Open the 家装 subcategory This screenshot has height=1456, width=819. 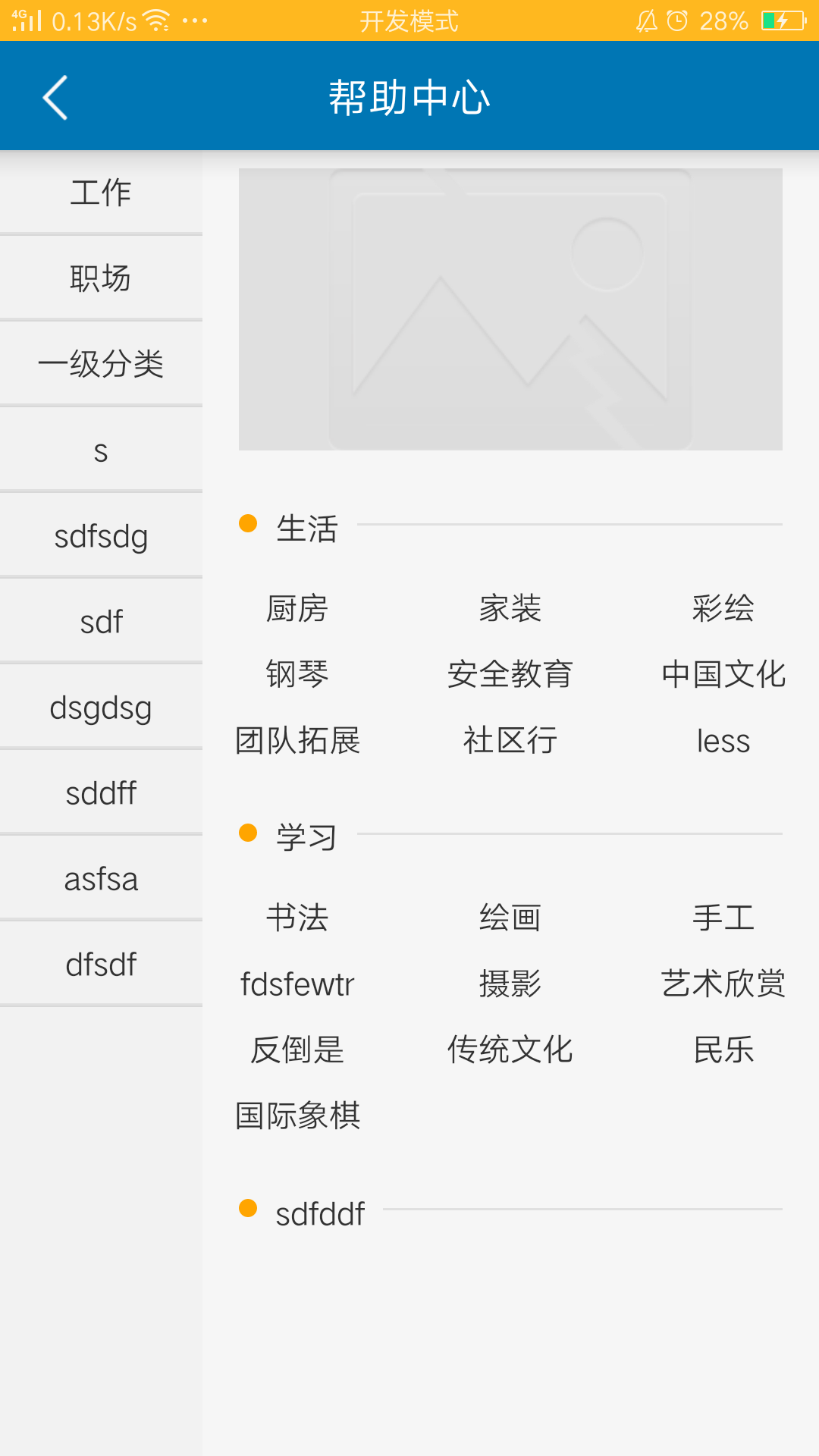(510, 608)
